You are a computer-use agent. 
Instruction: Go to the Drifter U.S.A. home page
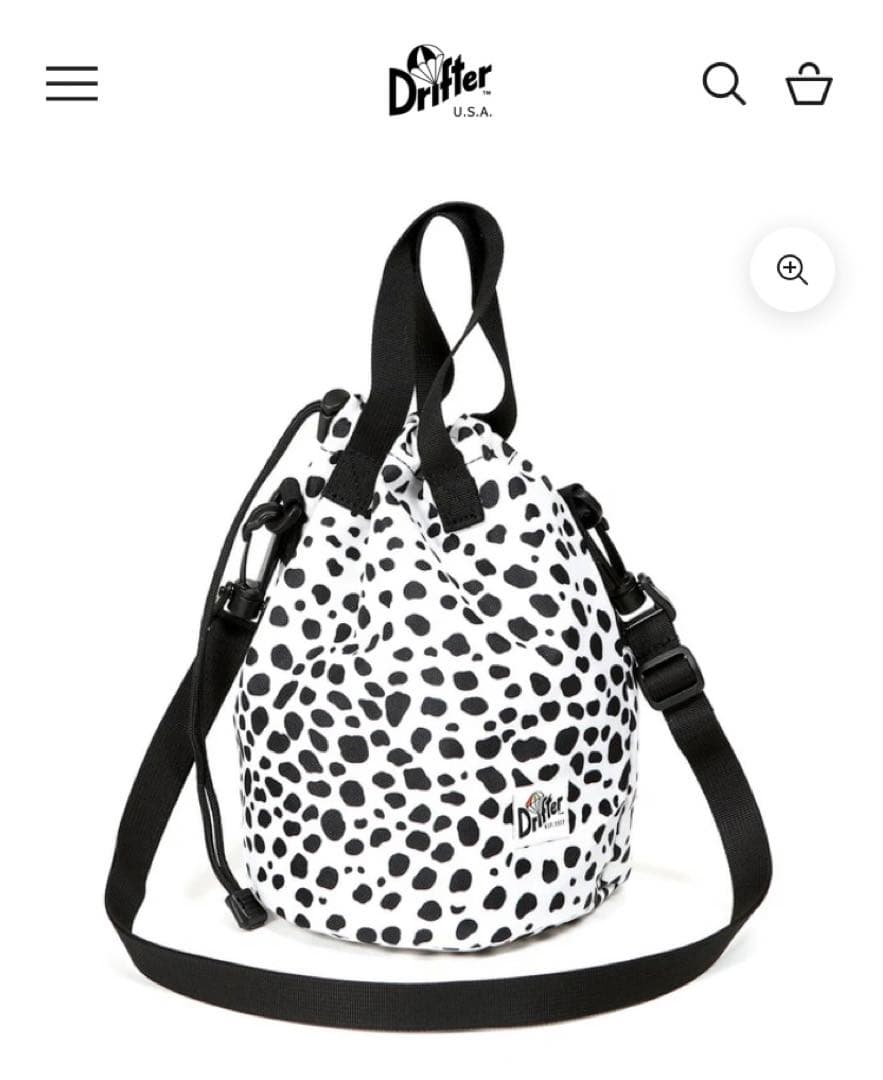point(441,82)
